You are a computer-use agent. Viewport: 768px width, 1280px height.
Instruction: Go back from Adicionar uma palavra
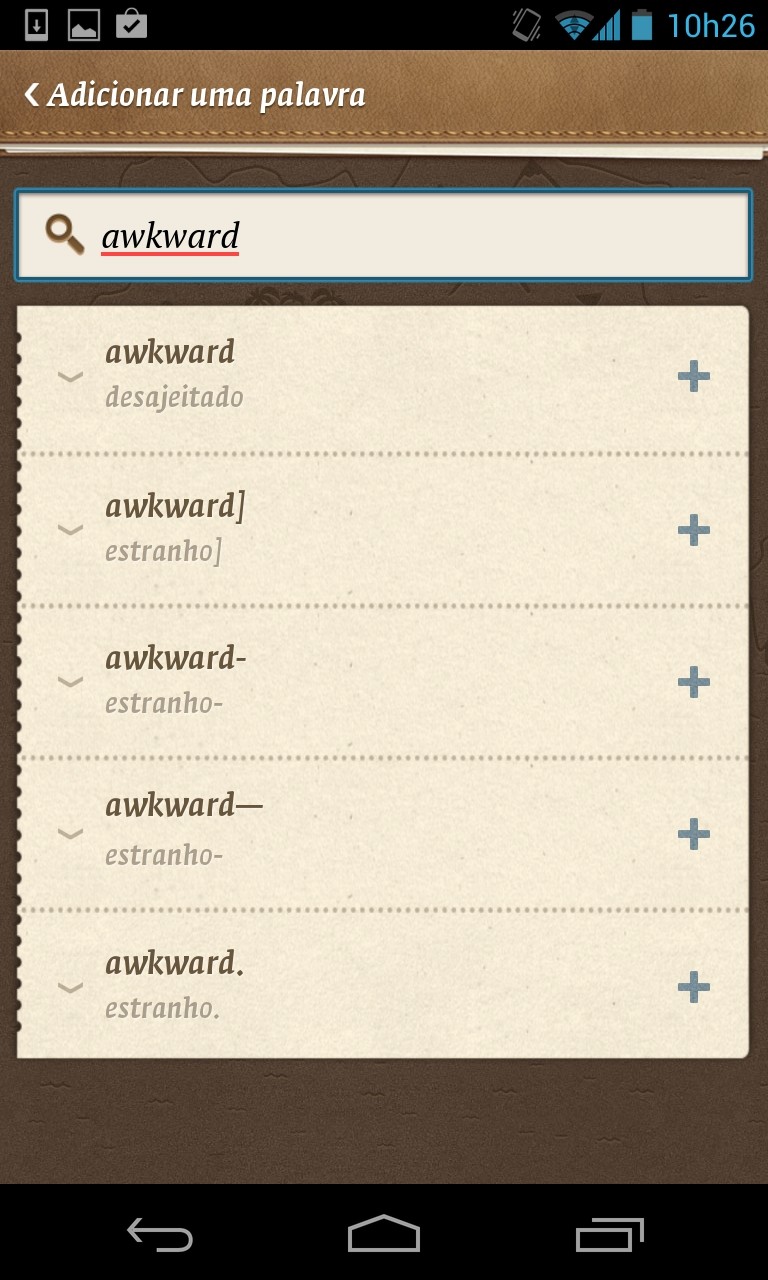[32, 95]
